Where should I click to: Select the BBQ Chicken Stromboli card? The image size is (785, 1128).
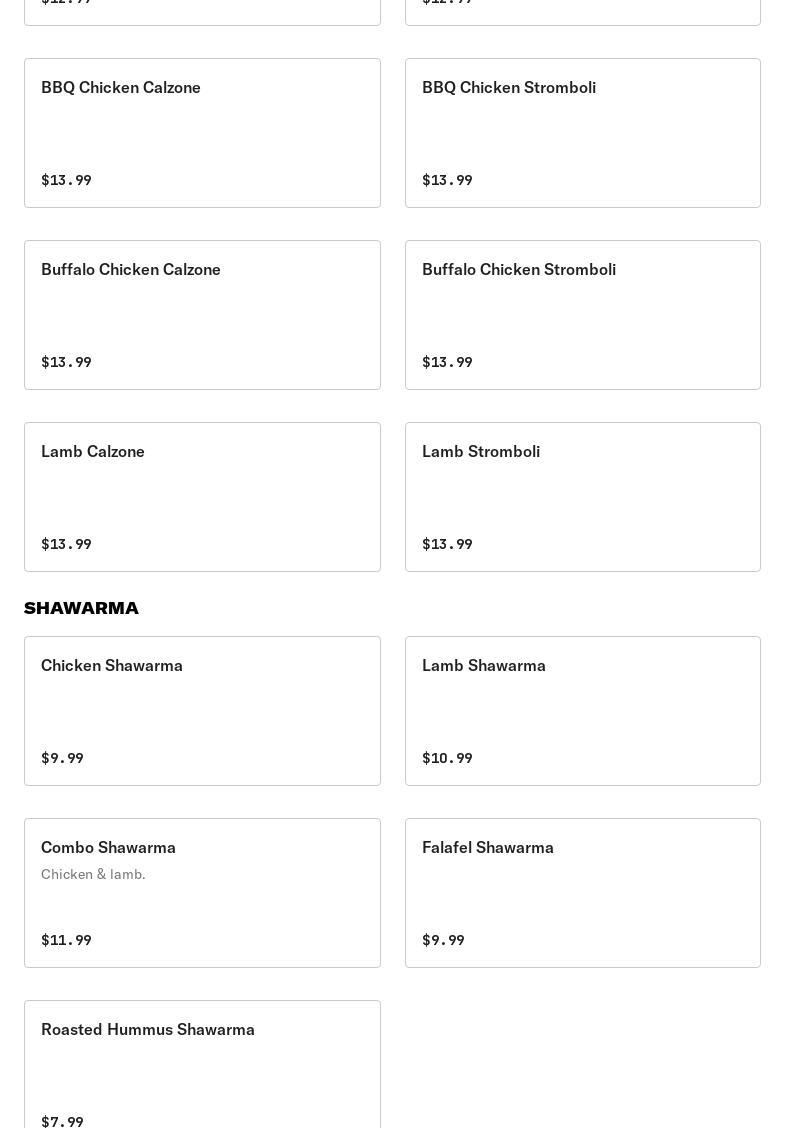coord(582,133)
